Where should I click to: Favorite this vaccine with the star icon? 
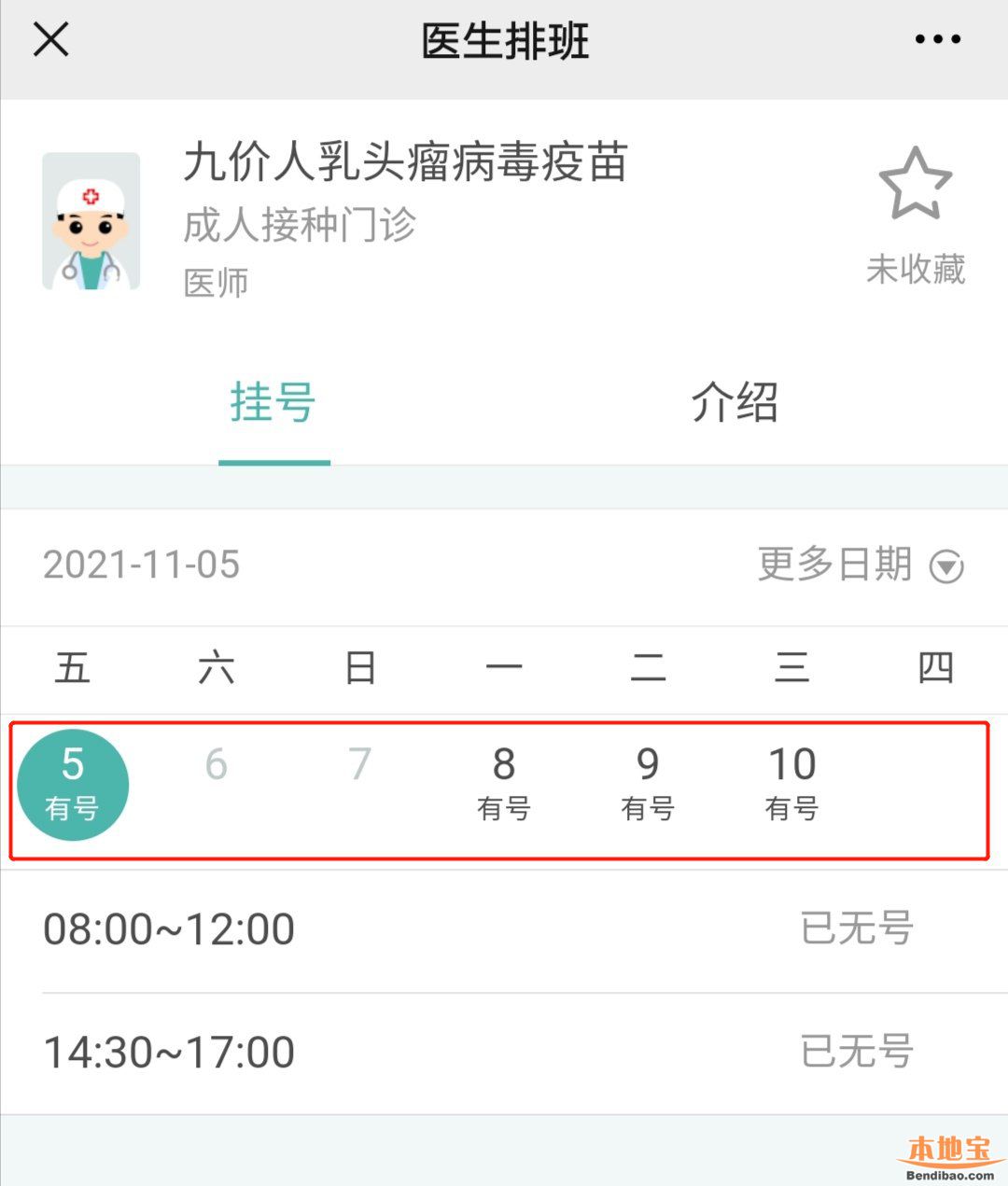(x=915, y=186)
